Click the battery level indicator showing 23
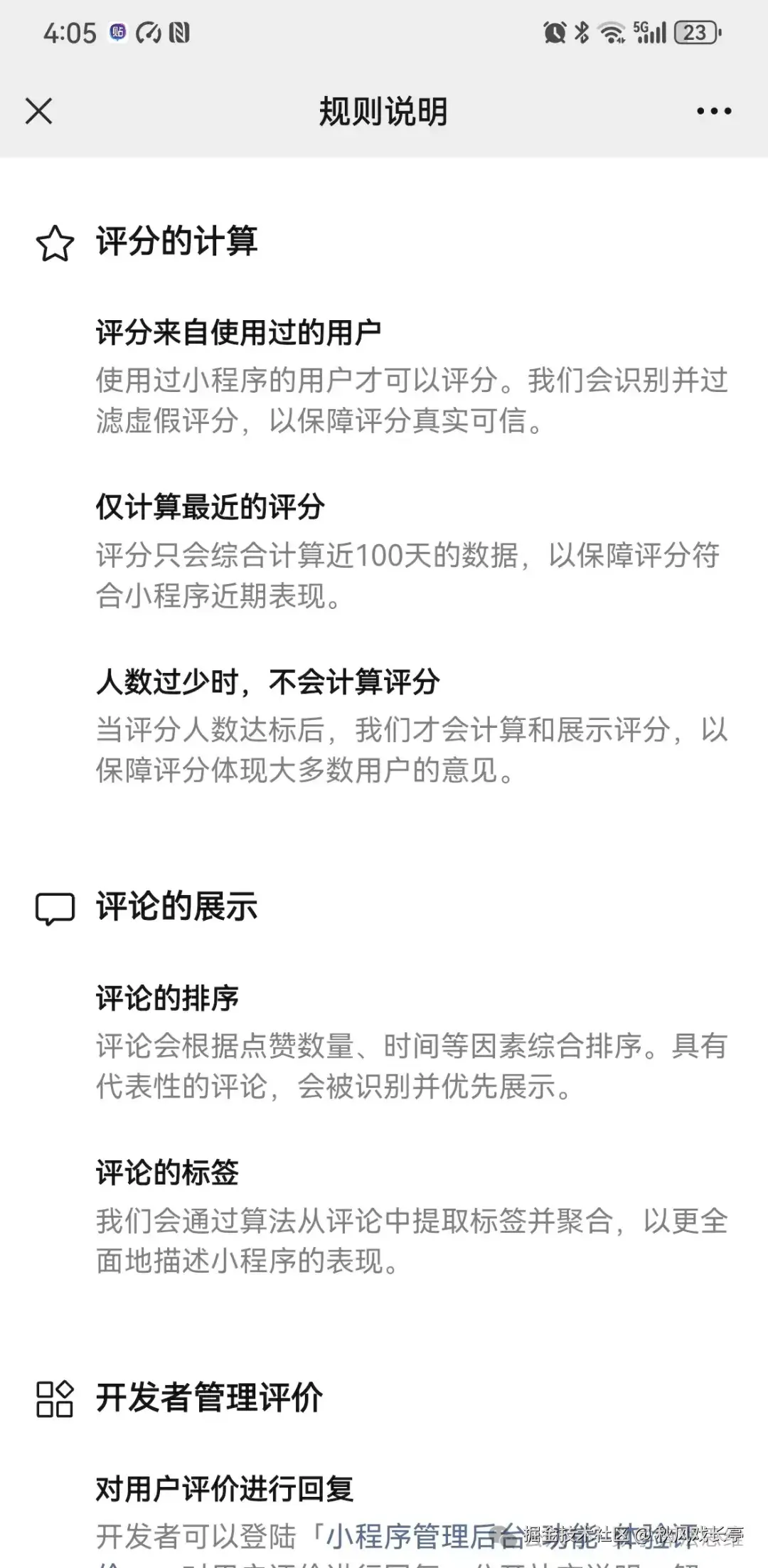The width and height of the screenshot is (768, 1568). point(693,32)
